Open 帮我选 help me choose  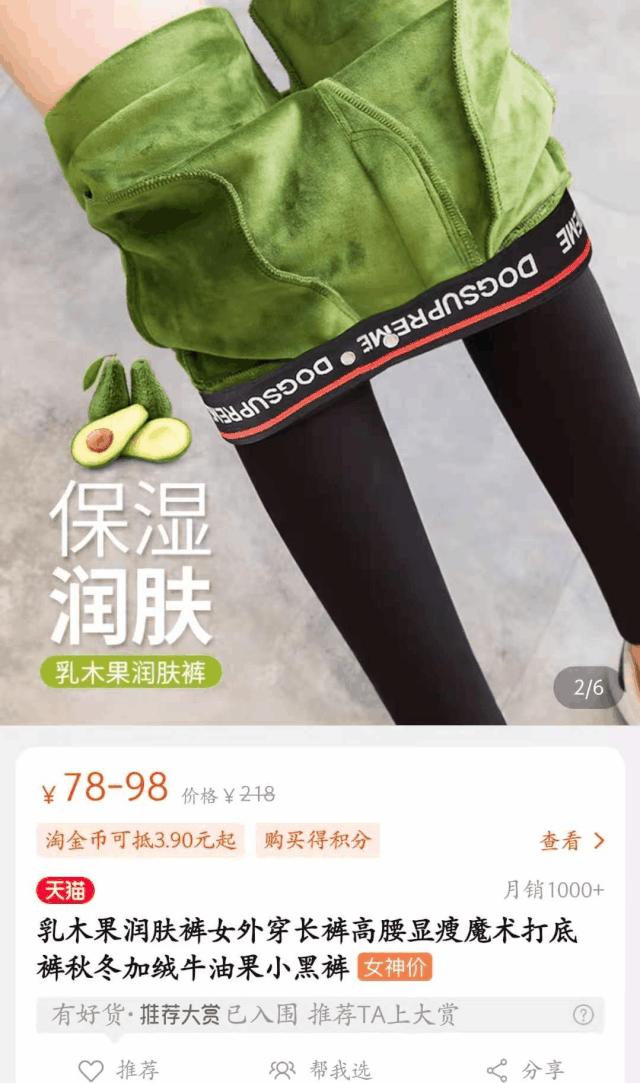[x=321, y=1069]
